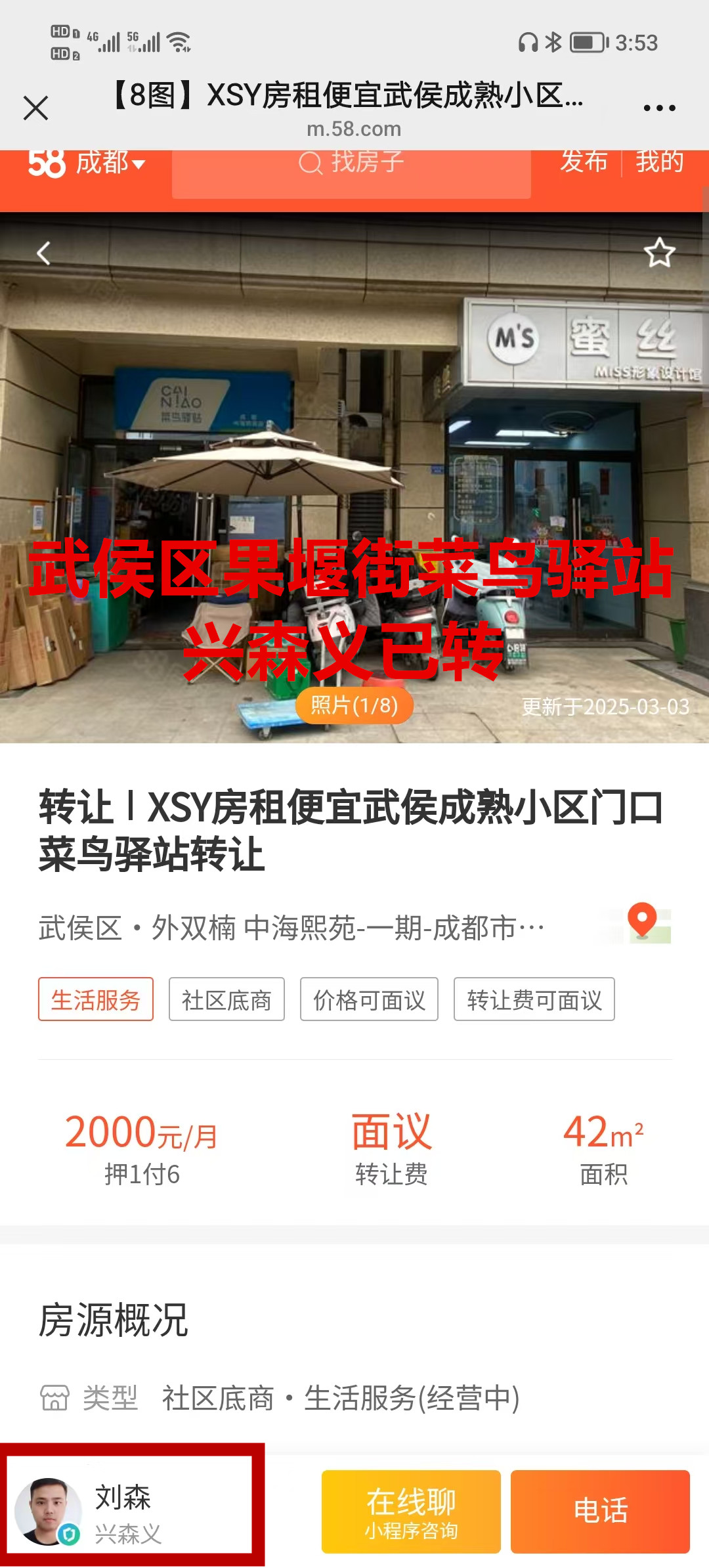Screen dimensions: 709x1568
Task: Go to 我的 account page
Action: tap(659, 162)
